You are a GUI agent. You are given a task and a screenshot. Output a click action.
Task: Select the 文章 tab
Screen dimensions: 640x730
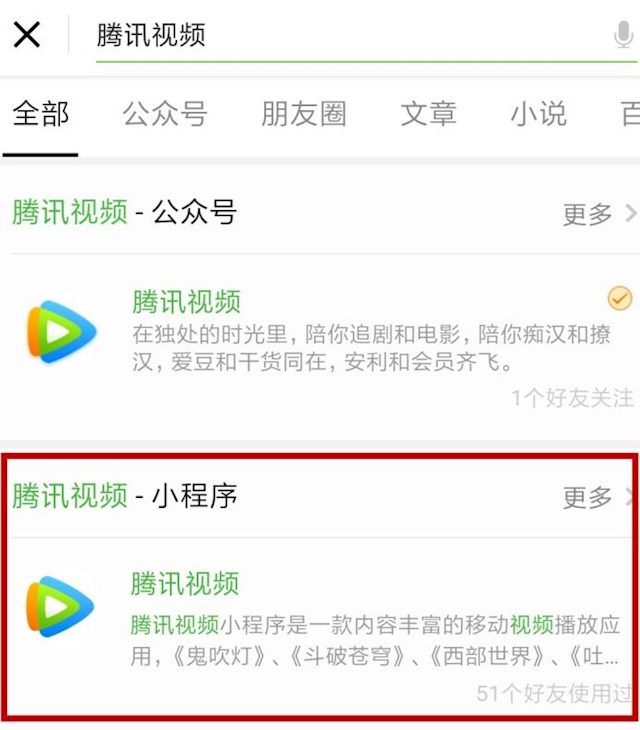[x=428, y=114]
